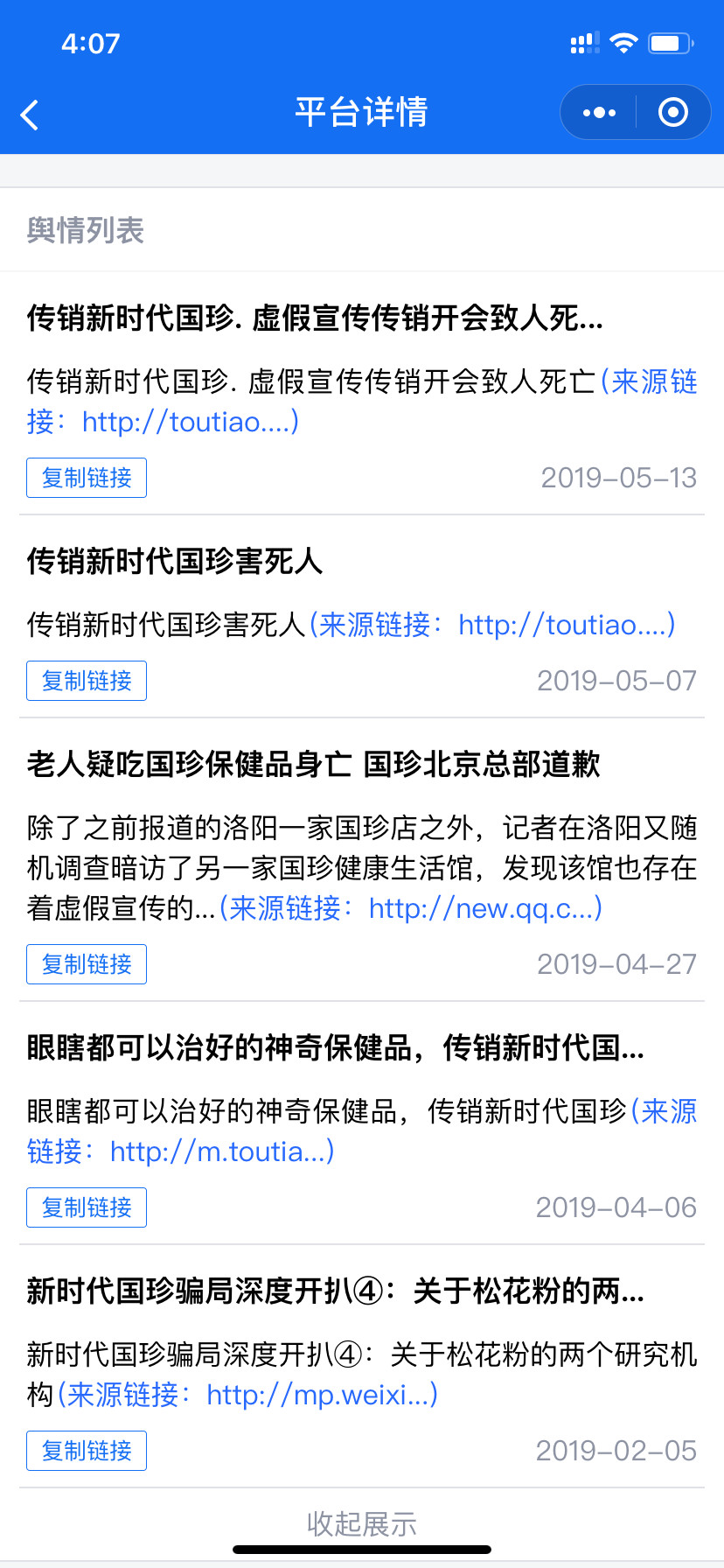
Task: Copy link for the 2019-05-07 article
Action: 87,681
